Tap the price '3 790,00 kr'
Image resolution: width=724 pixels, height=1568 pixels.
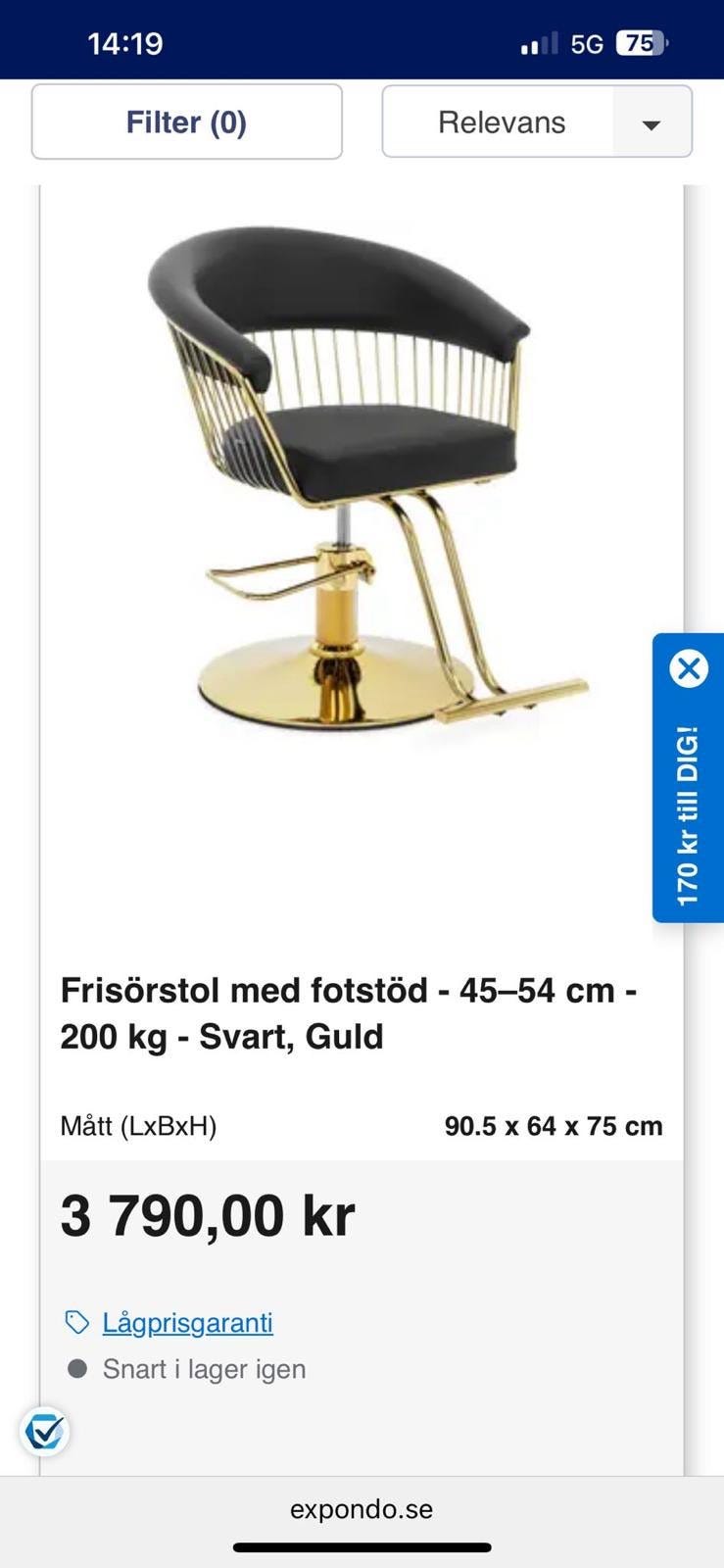208,1213
